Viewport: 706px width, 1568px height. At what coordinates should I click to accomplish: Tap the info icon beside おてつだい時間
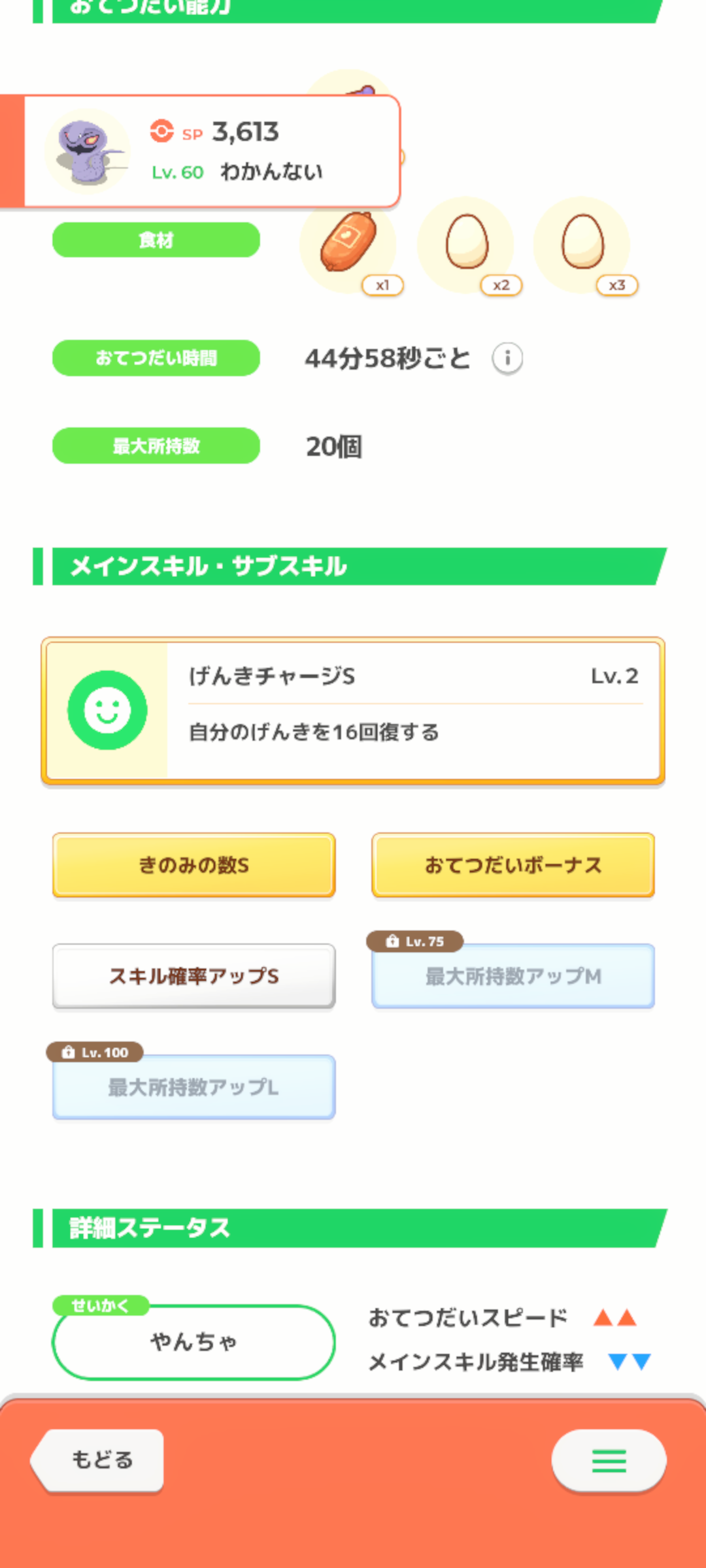point(507,358)
